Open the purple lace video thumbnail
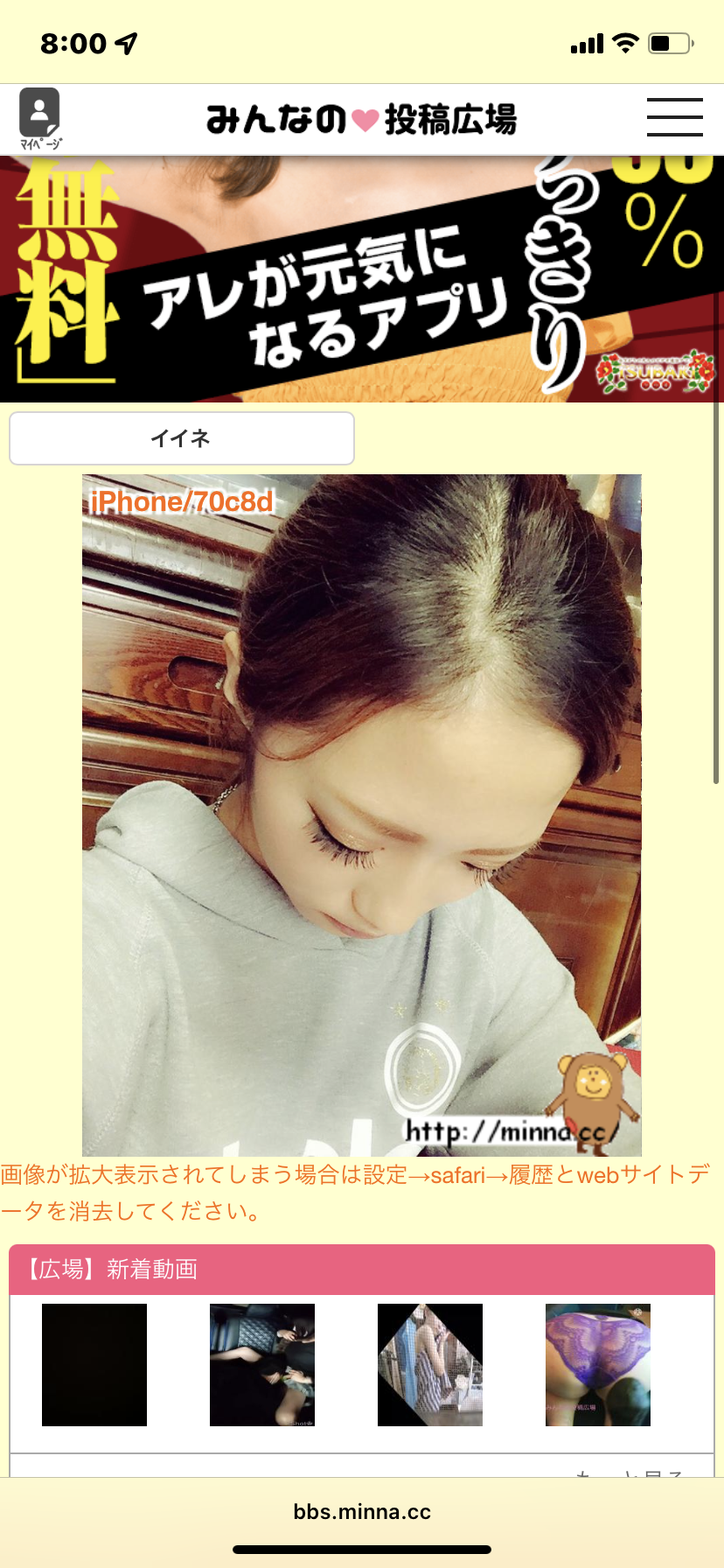Screen dimensions: 724x1568 (598, 1365)
